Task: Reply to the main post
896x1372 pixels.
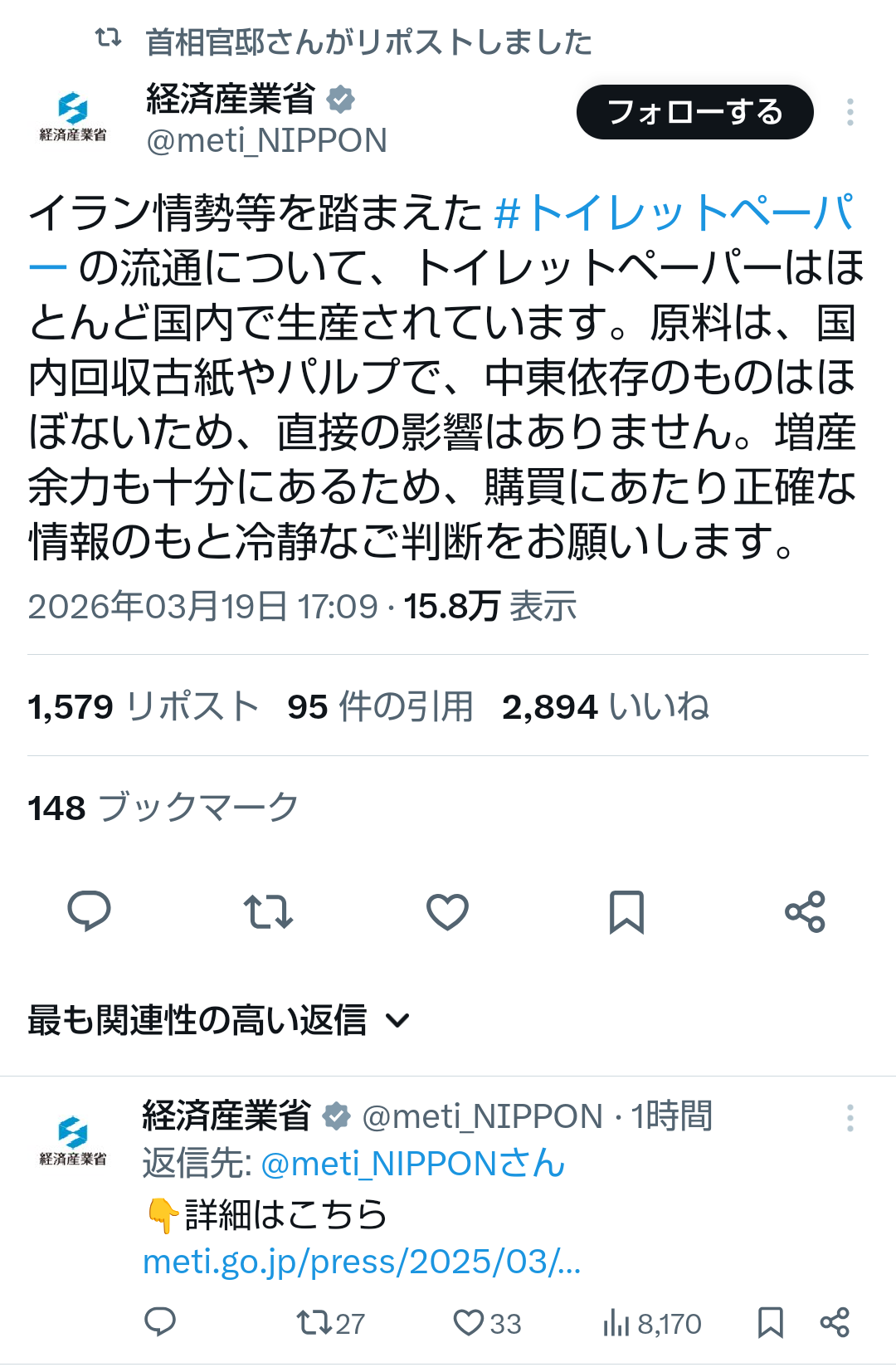Action: [x=89, y=911]
